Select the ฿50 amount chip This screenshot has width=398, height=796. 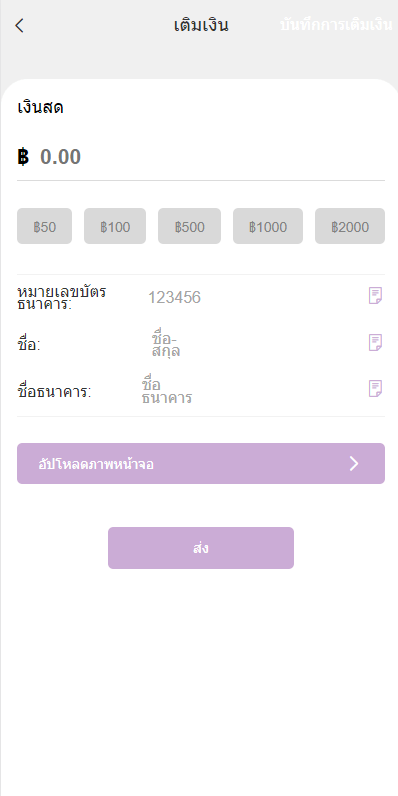45,226
